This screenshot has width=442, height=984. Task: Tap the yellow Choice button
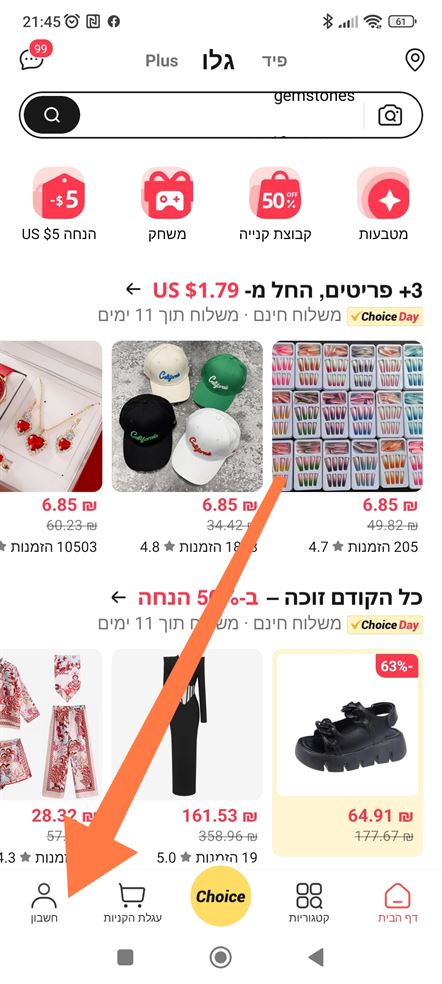click(220, 896)
